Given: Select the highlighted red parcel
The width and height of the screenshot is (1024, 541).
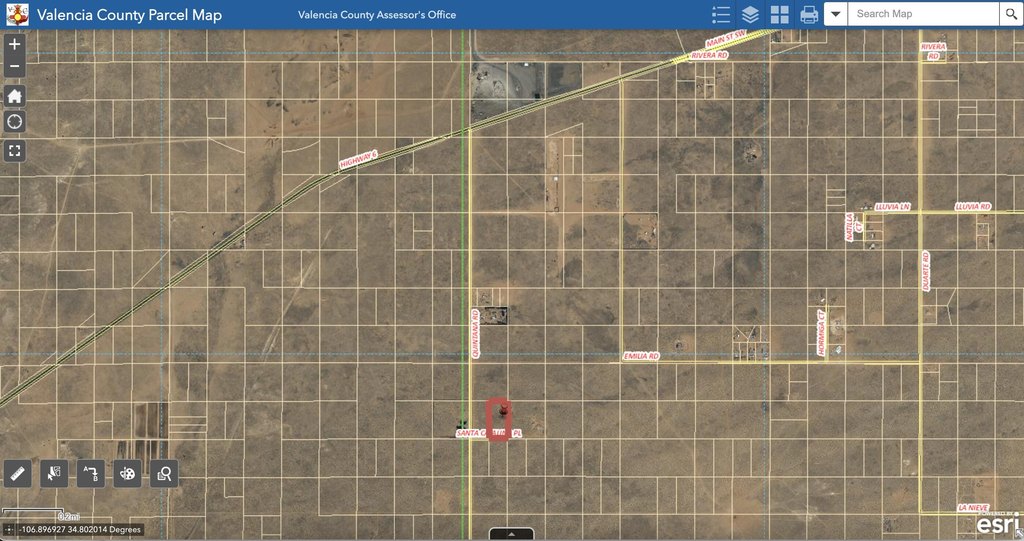Looking at the screenshot, I should [499, 420].
